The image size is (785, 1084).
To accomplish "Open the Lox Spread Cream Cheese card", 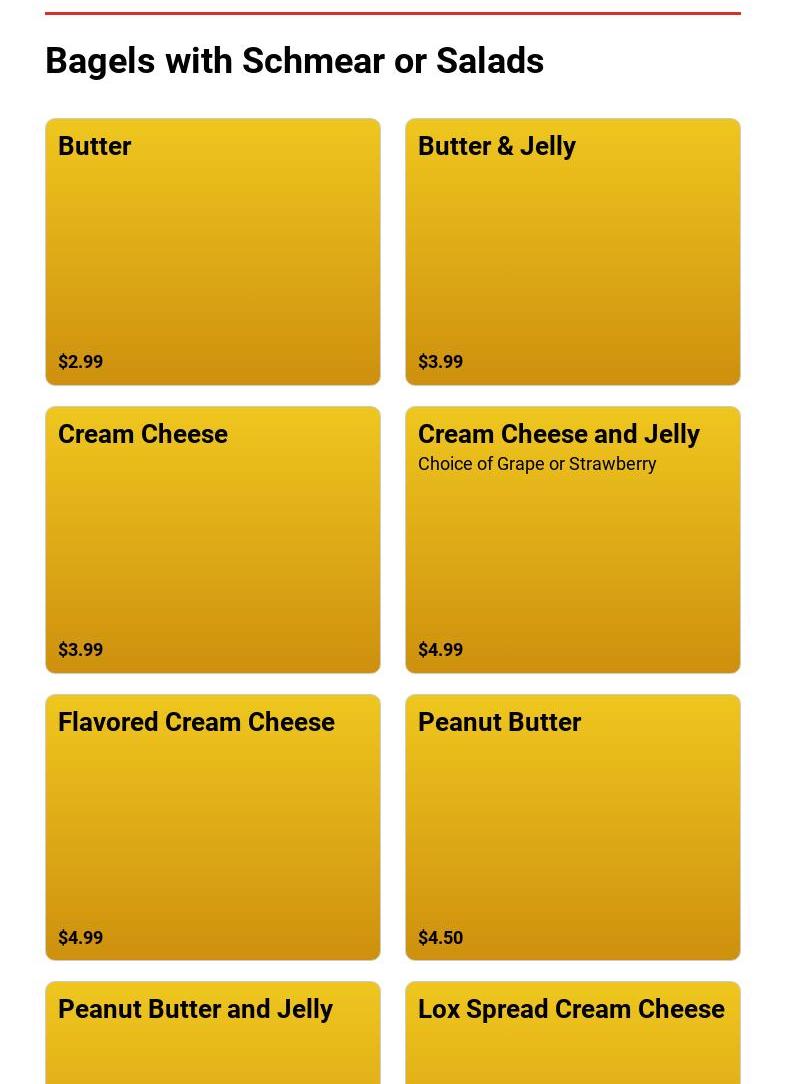I will [x=572, y=1035].
